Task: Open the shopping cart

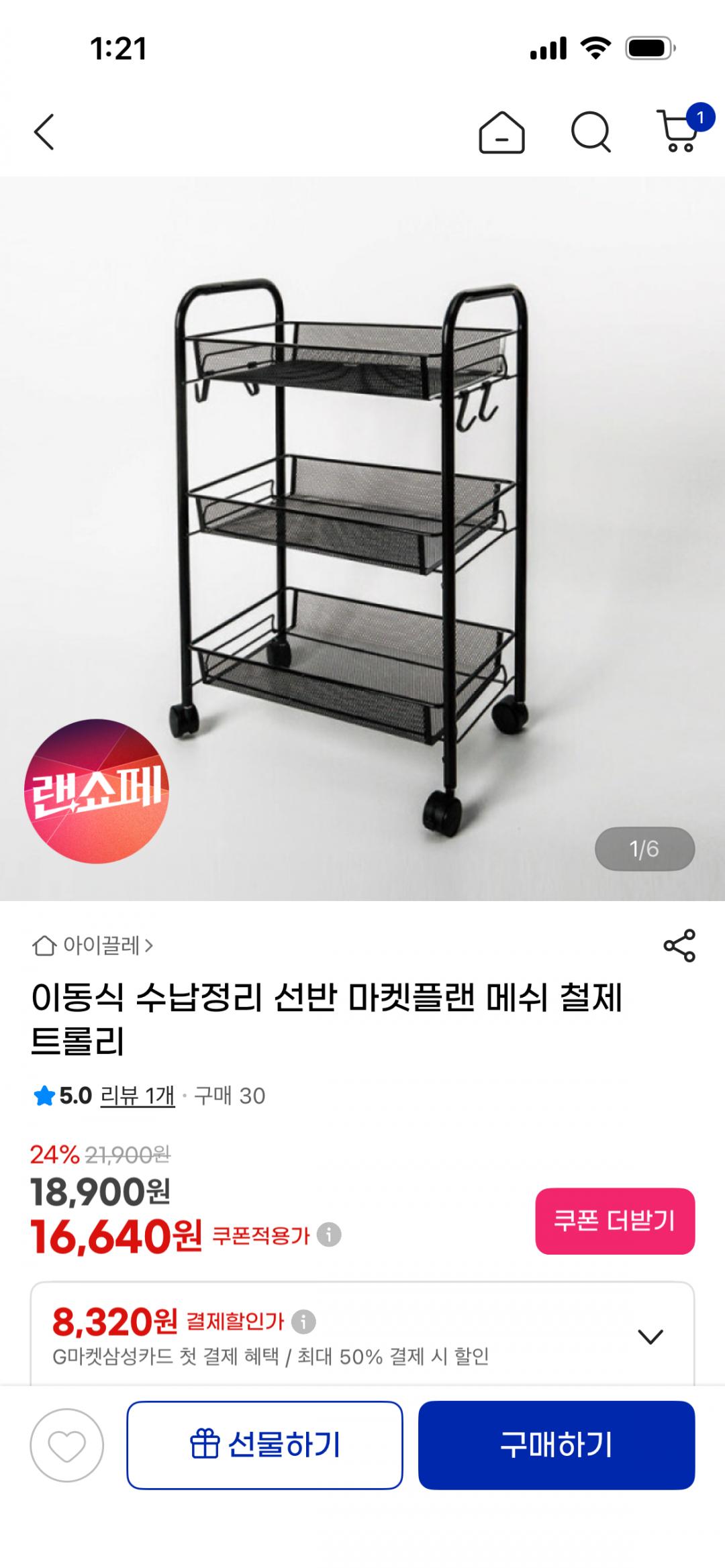Action: pyautogui.click(x=679, y=131)
